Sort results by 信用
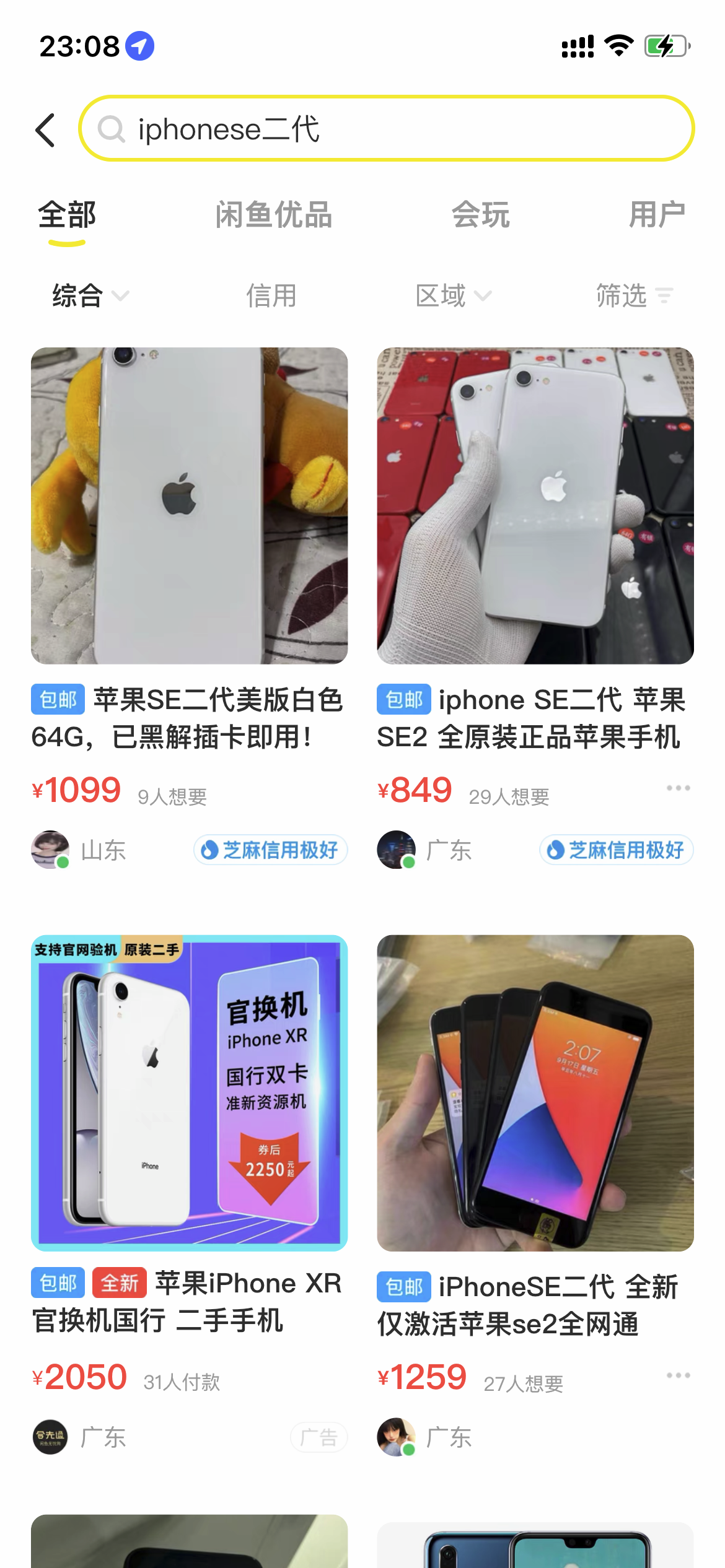Screen dimensions: 725x1568 point(271,295)
